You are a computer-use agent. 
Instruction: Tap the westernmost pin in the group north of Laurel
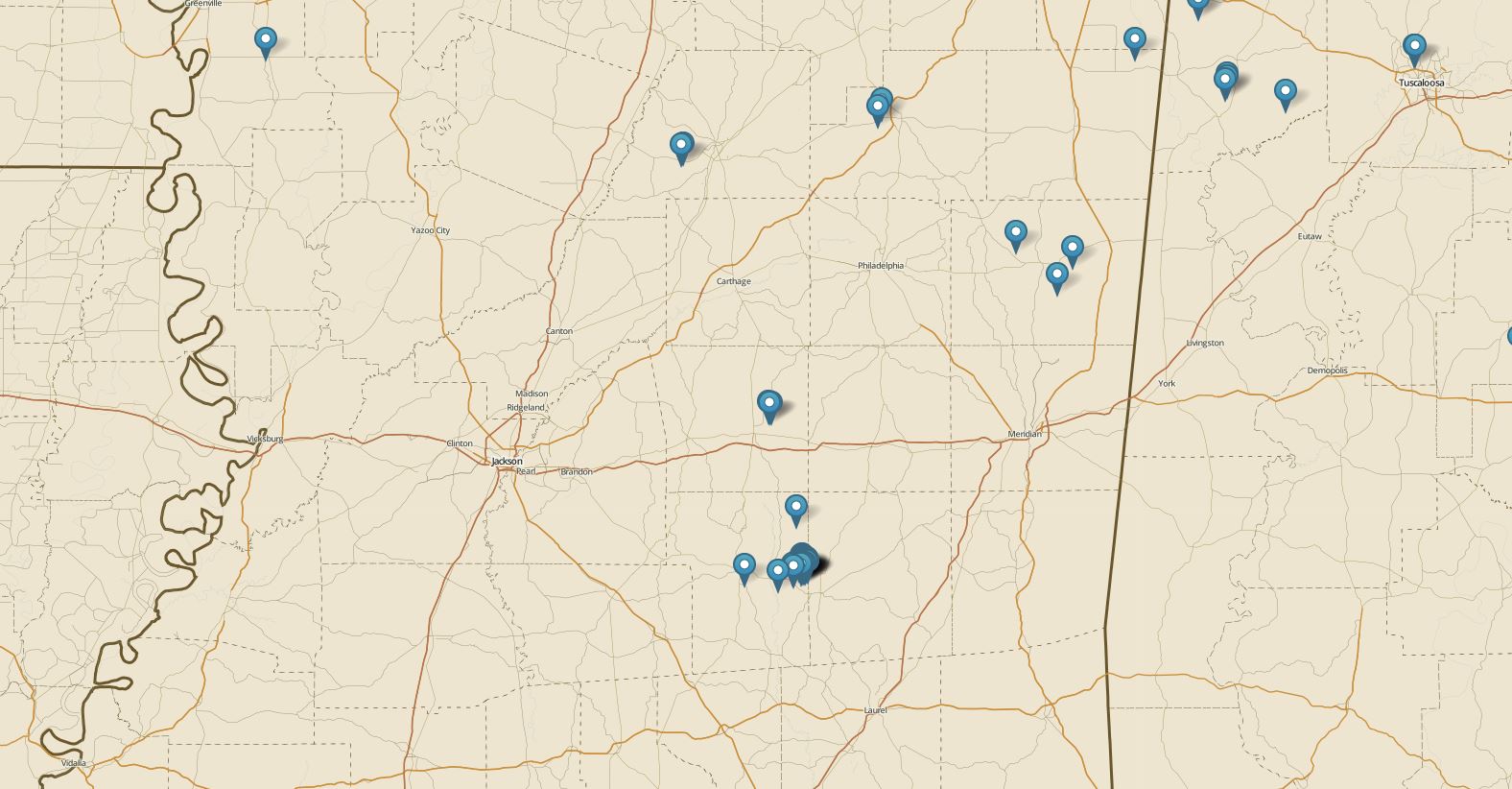tap(744, 566)
